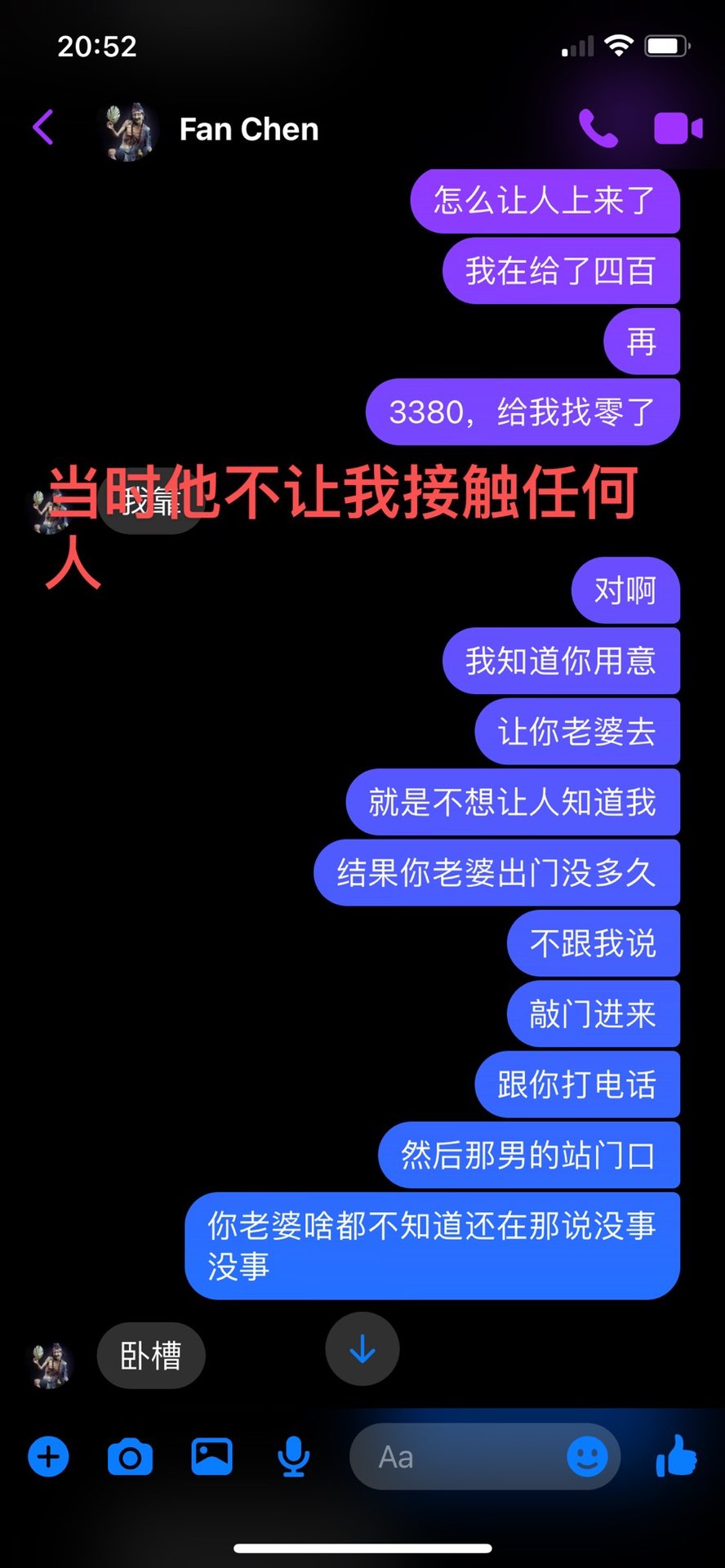Open the emoji picker in the message field

[x=587, y=1457]
